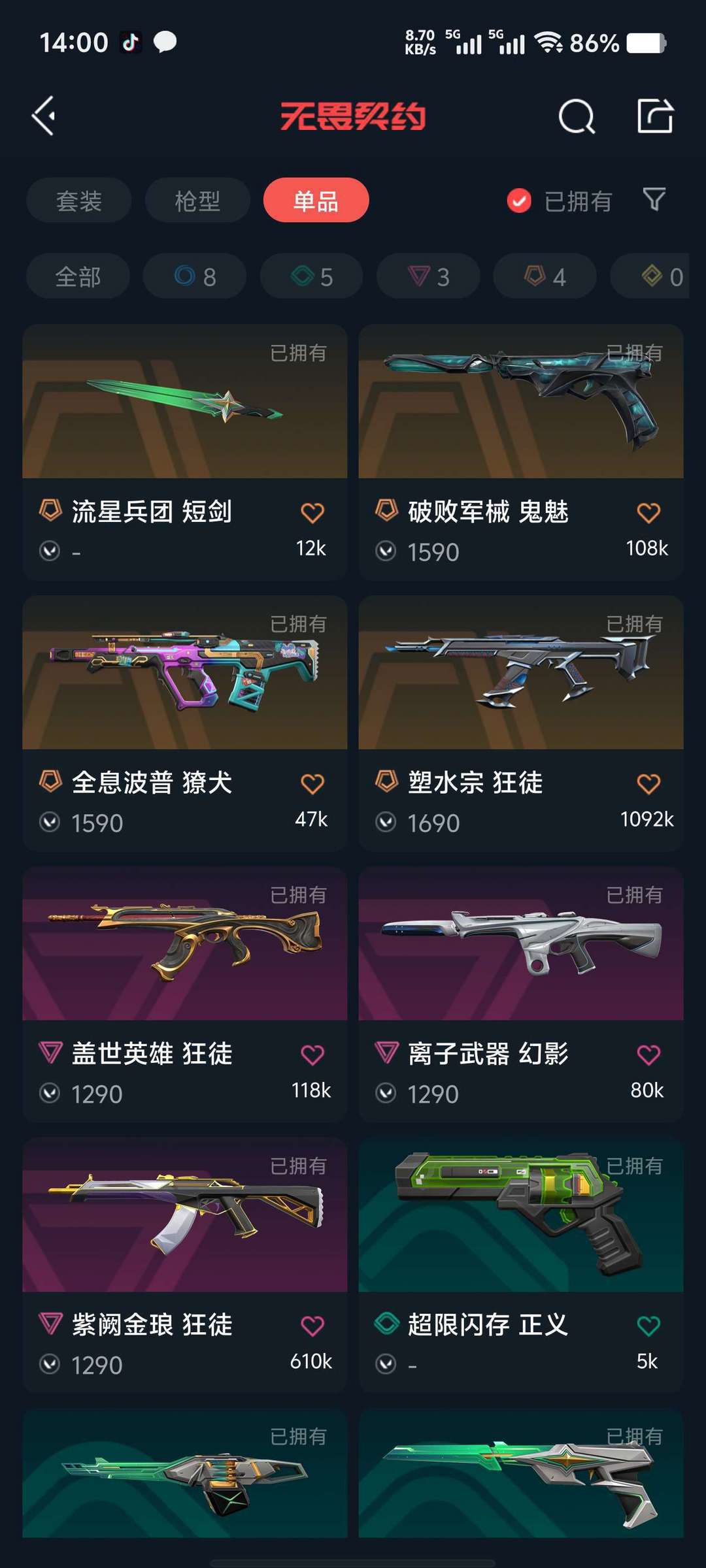Image resolution: width=706 pixels, height=1568 pixels.
Task: Switch to the 枪型 tab
Action: click(x=197, y=201)
